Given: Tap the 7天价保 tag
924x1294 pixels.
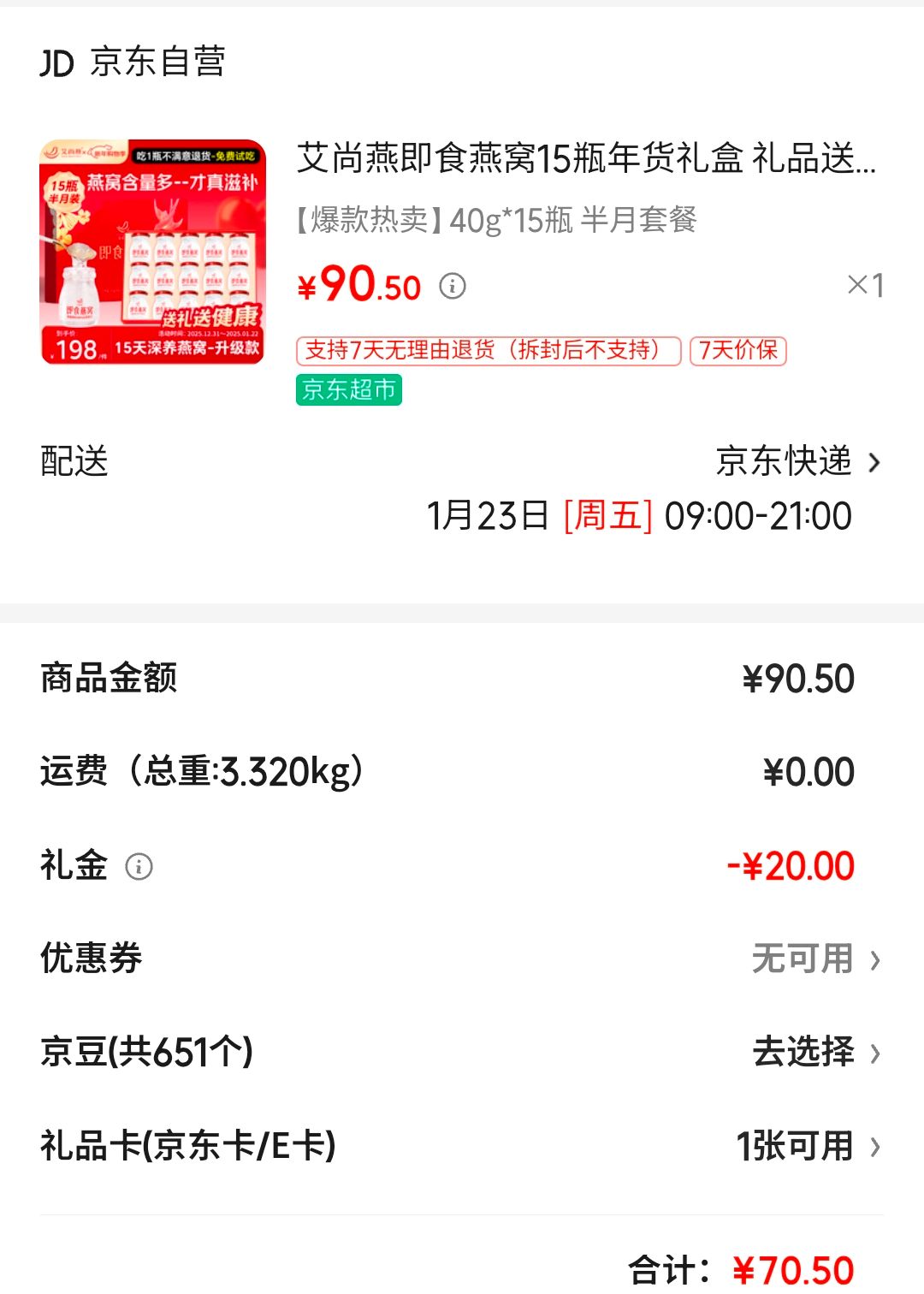Looking at the screenshot, I should pyautogui.click(x=737, y=350).
